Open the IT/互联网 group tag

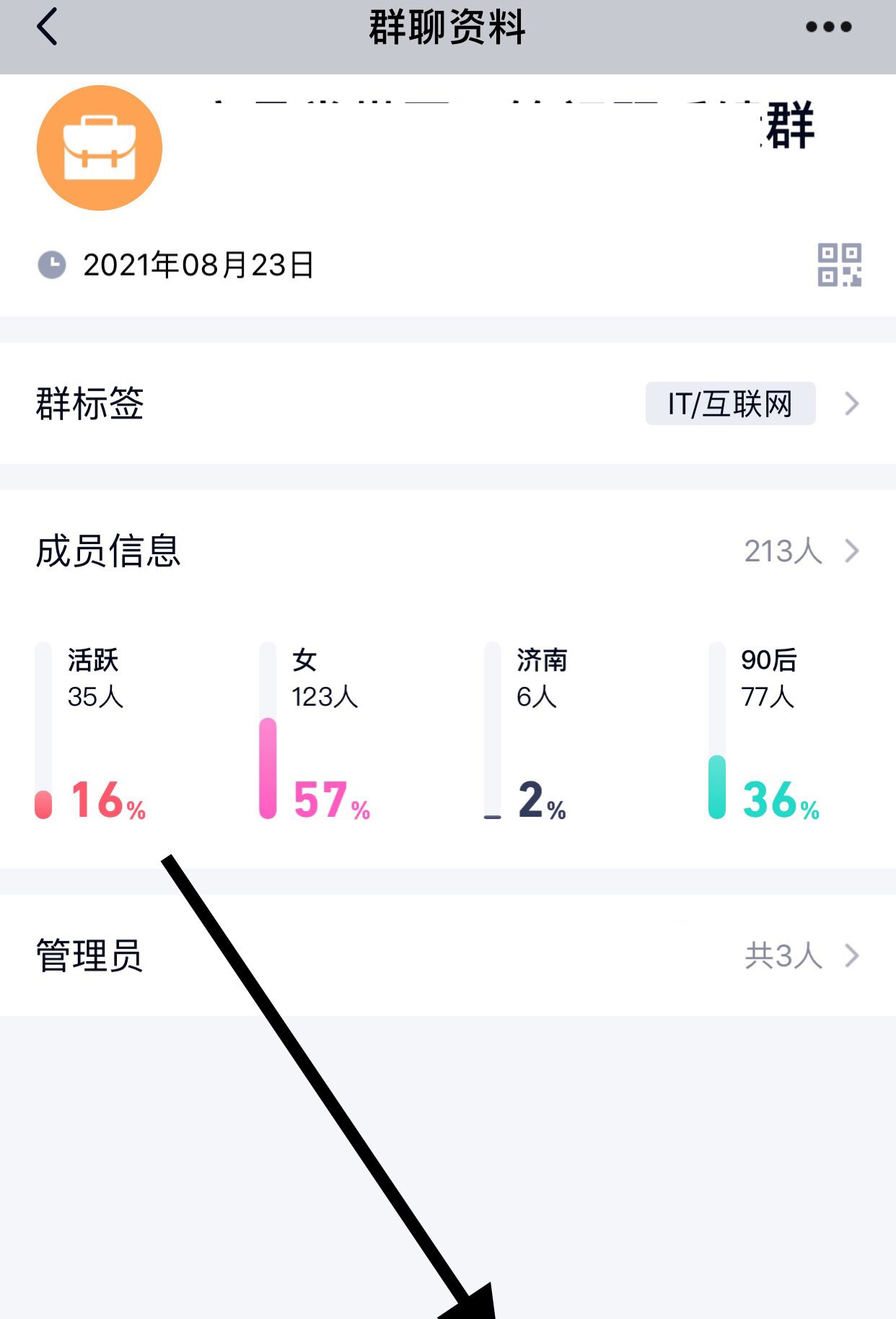tap(729, 405)
